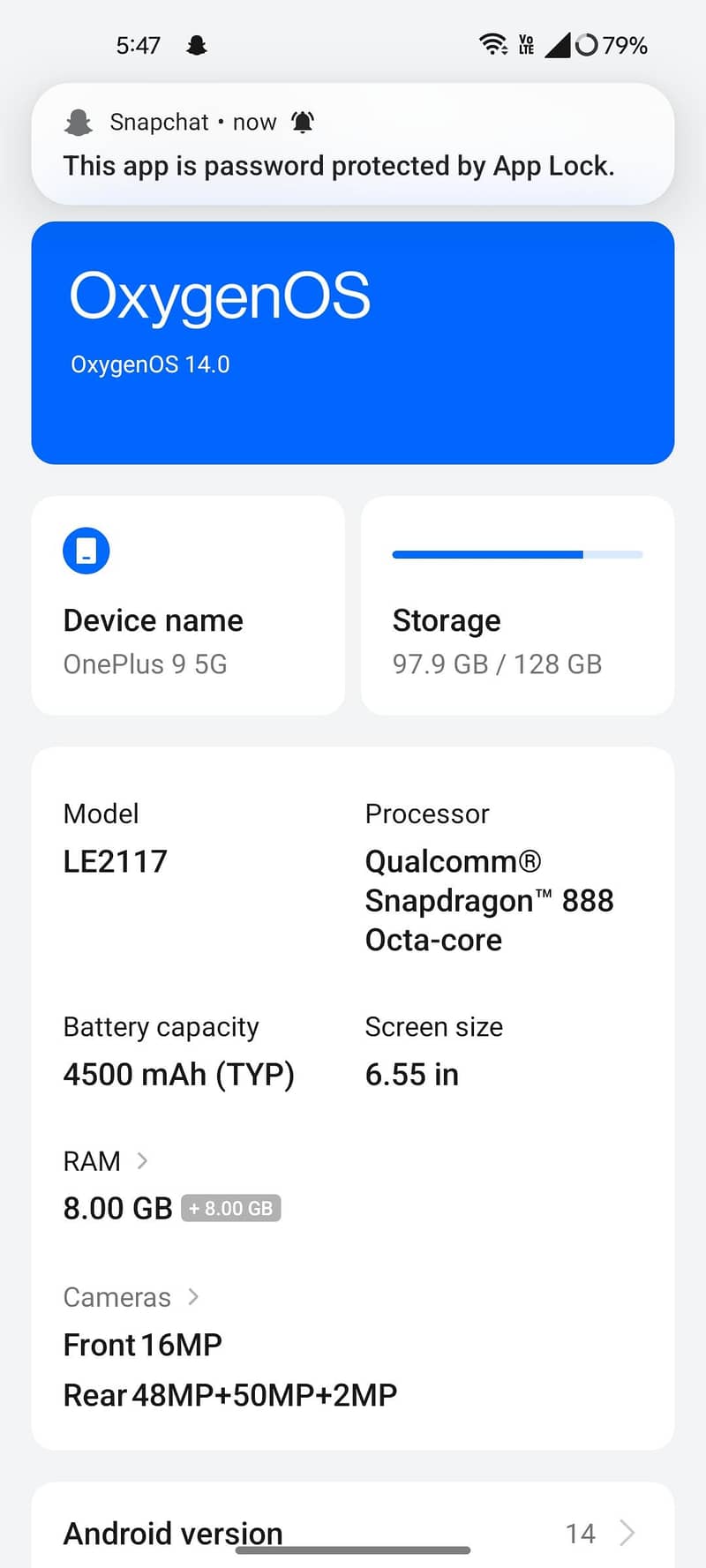Tap the Snapchat ghost icon in status bar
The image size is (706, 1568).
pos(196,44)
